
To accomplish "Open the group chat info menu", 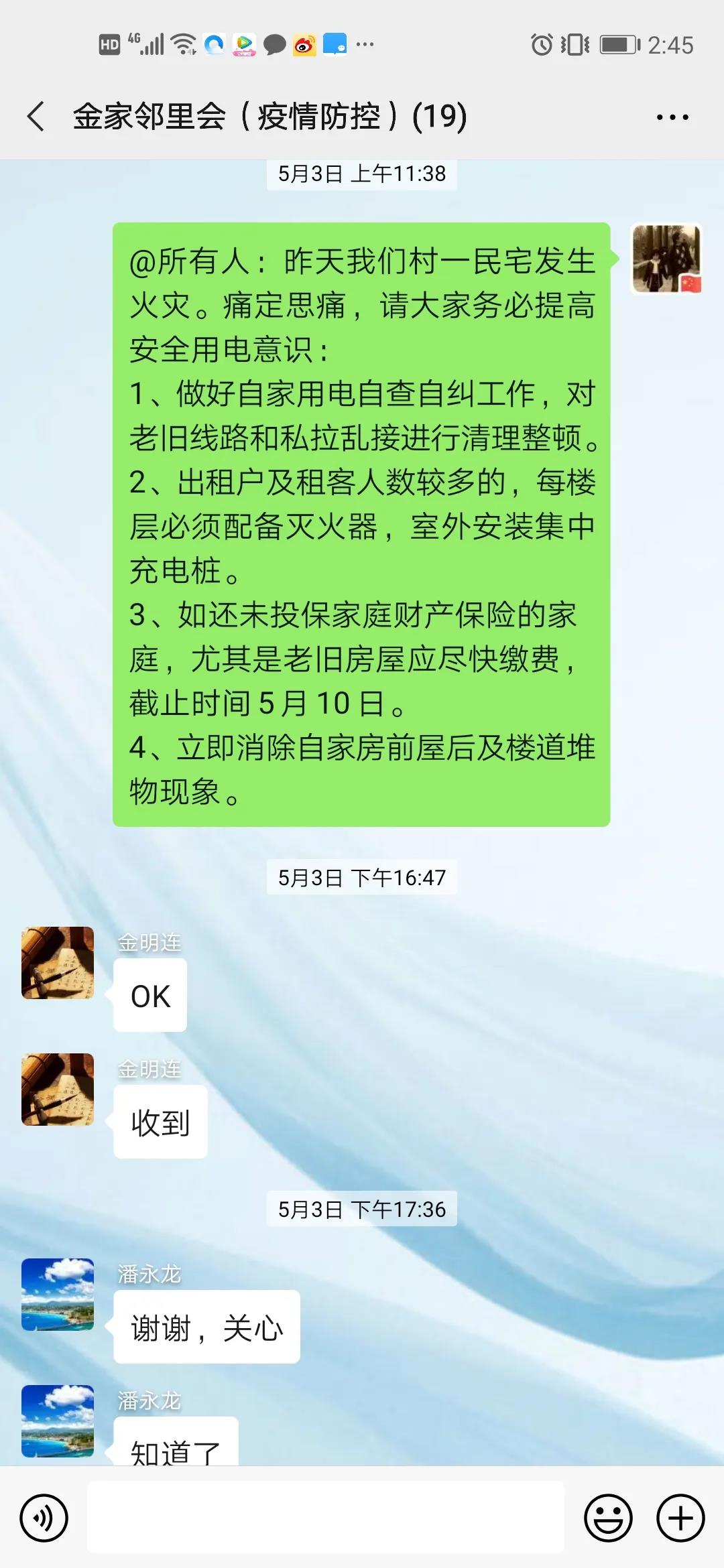I will tap(672, 117).
